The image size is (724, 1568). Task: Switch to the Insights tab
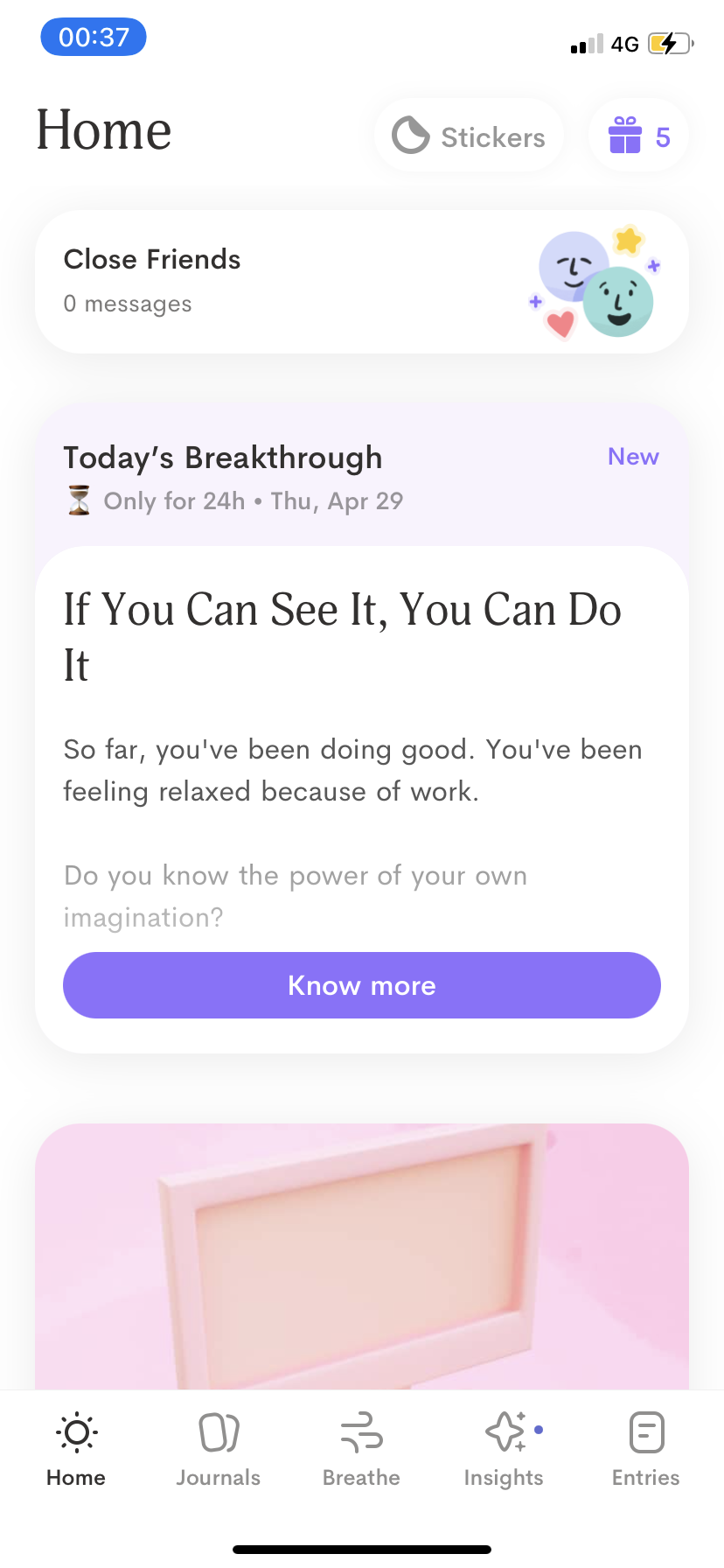coord(504,1449)
